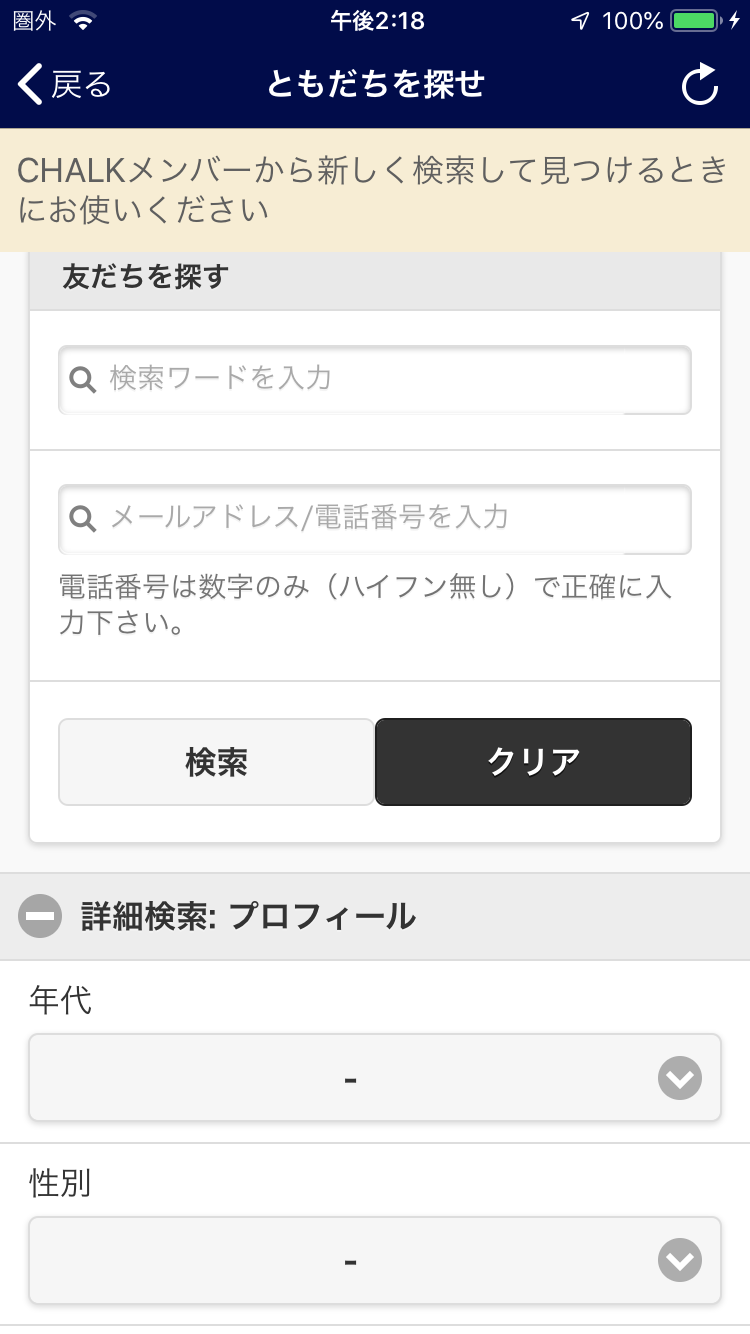The height and width of the screenshot is (1334, 750).
Task: Collapse the 詳細検索: プロフィール section
Action: pos(375,916)
